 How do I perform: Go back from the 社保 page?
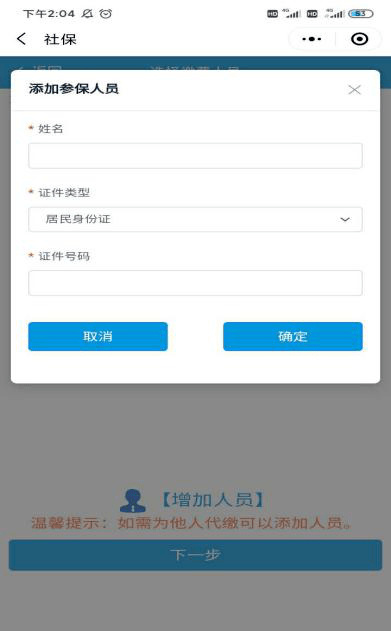21,39
